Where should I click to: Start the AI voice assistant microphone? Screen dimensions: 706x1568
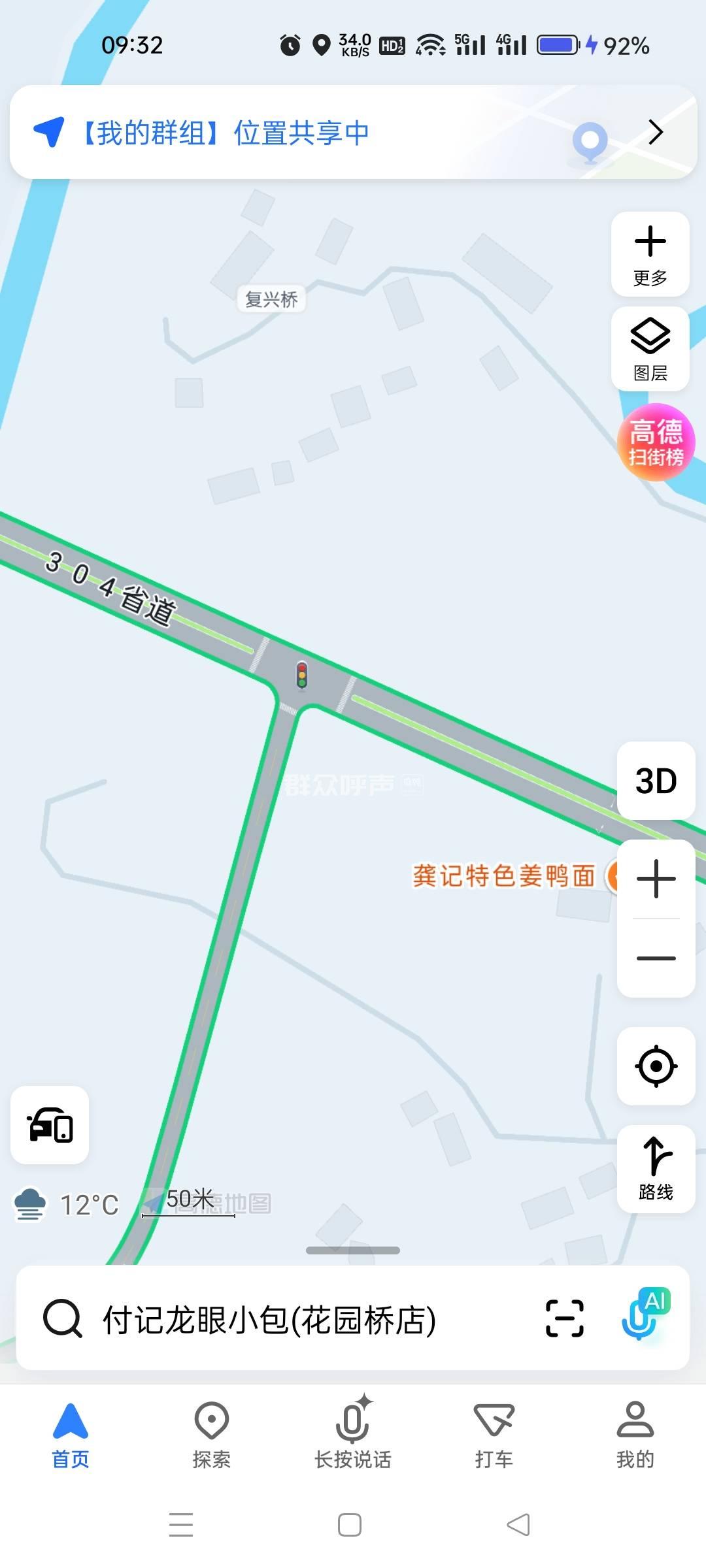pos(643,1315)
